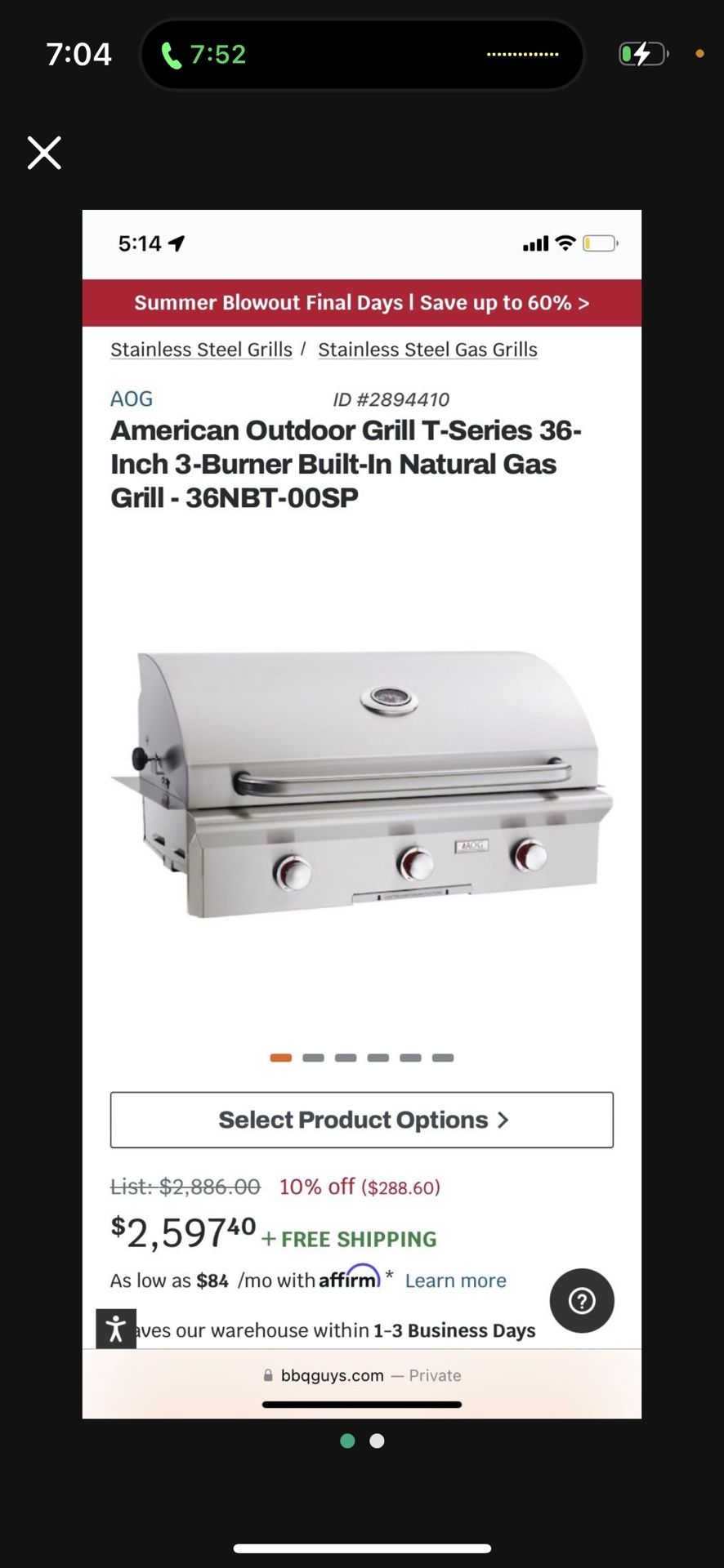Close the screenshot overlay with the X

[44, 153]
